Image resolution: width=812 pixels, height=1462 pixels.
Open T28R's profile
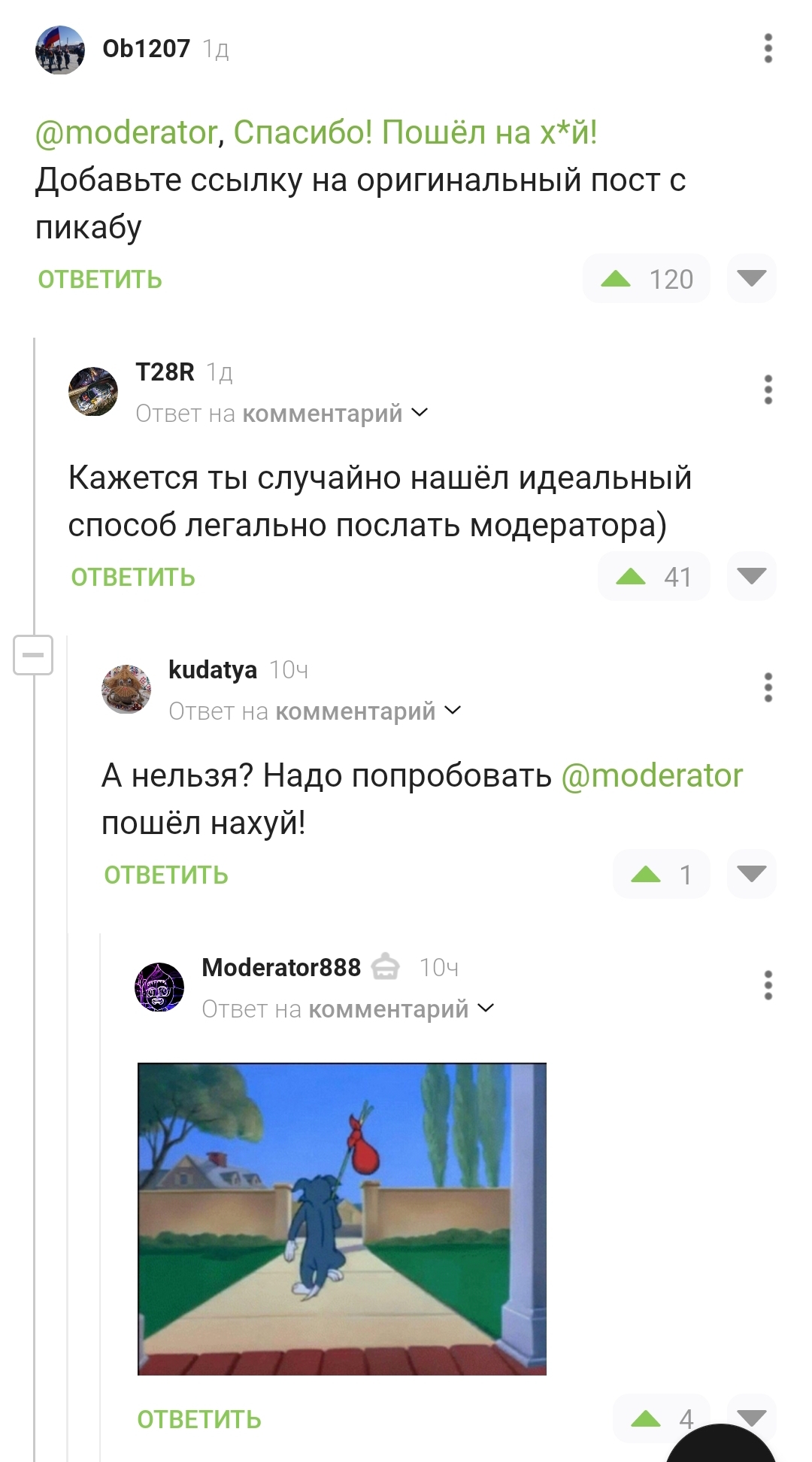(x=165, y=372)
